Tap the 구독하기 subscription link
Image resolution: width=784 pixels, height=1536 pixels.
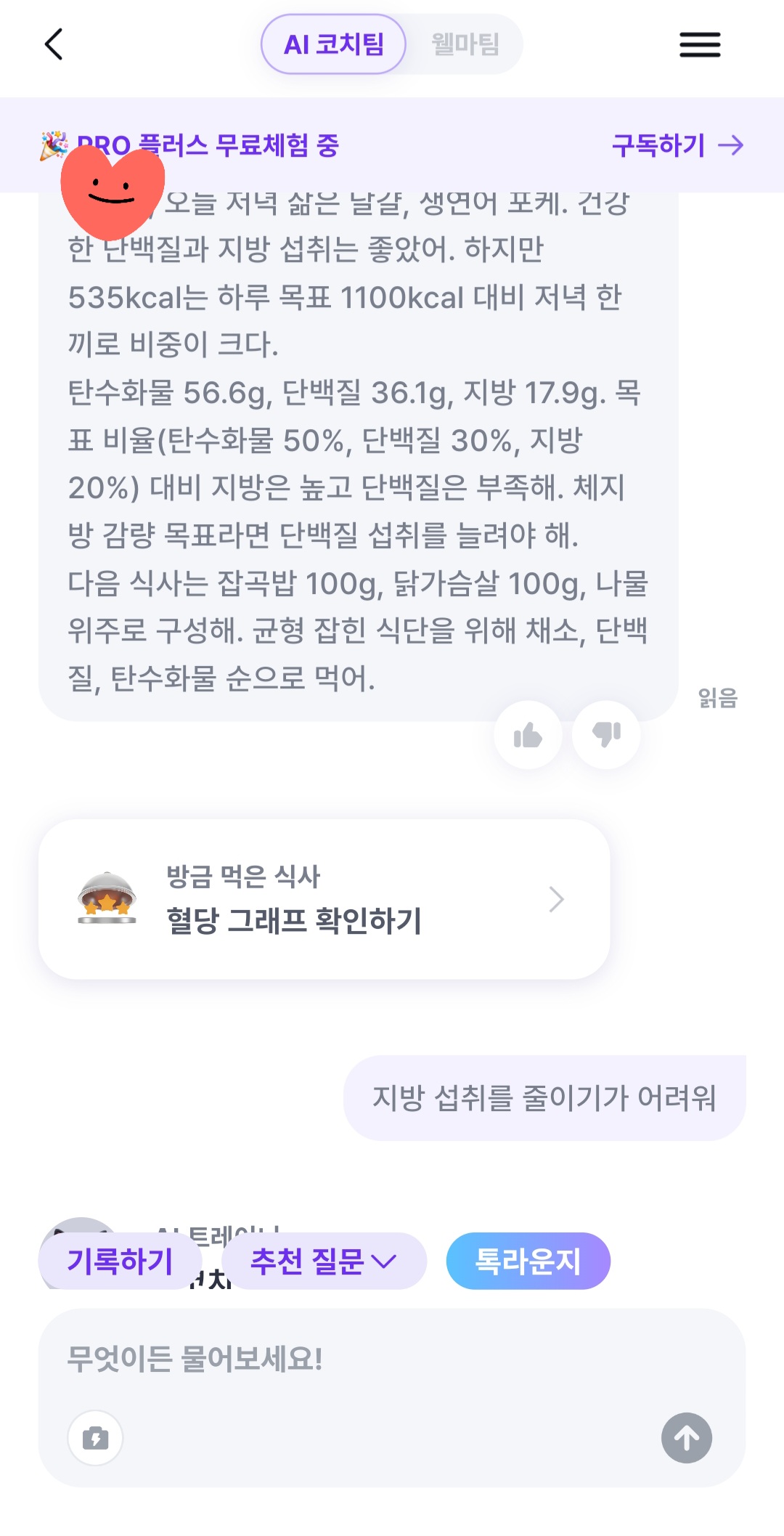(659, 145)
